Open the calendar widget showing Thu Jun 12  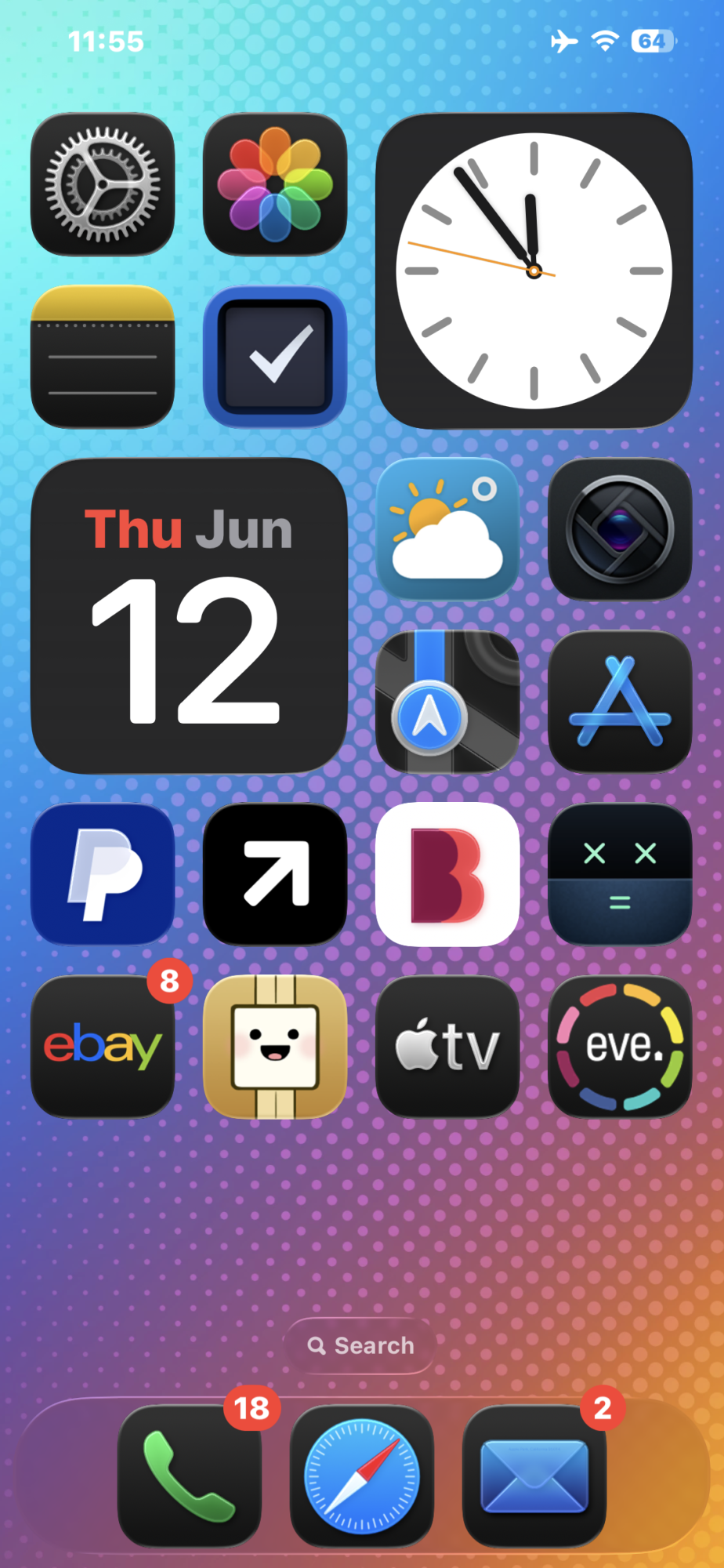(189, 615)
